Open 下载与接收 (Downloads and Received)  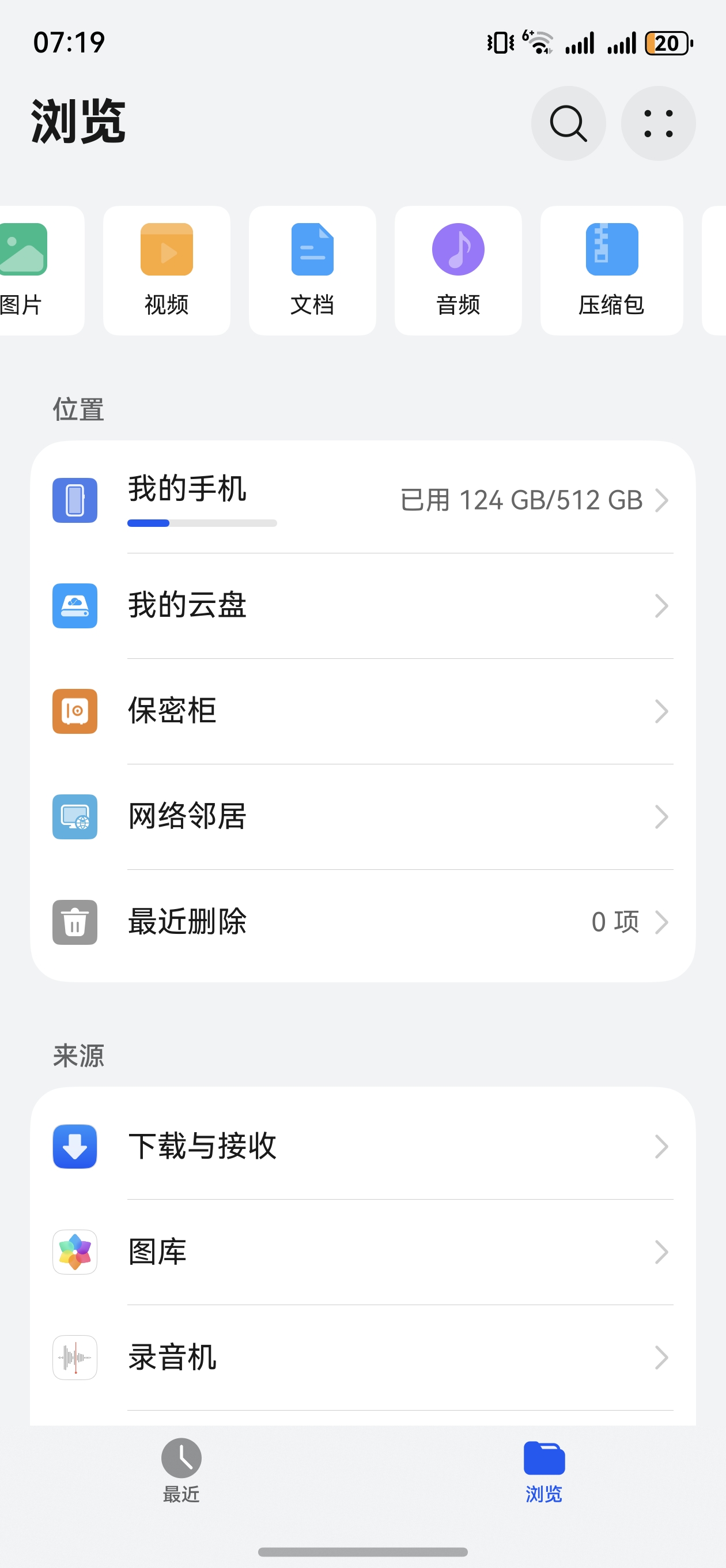pos(362,1147)
